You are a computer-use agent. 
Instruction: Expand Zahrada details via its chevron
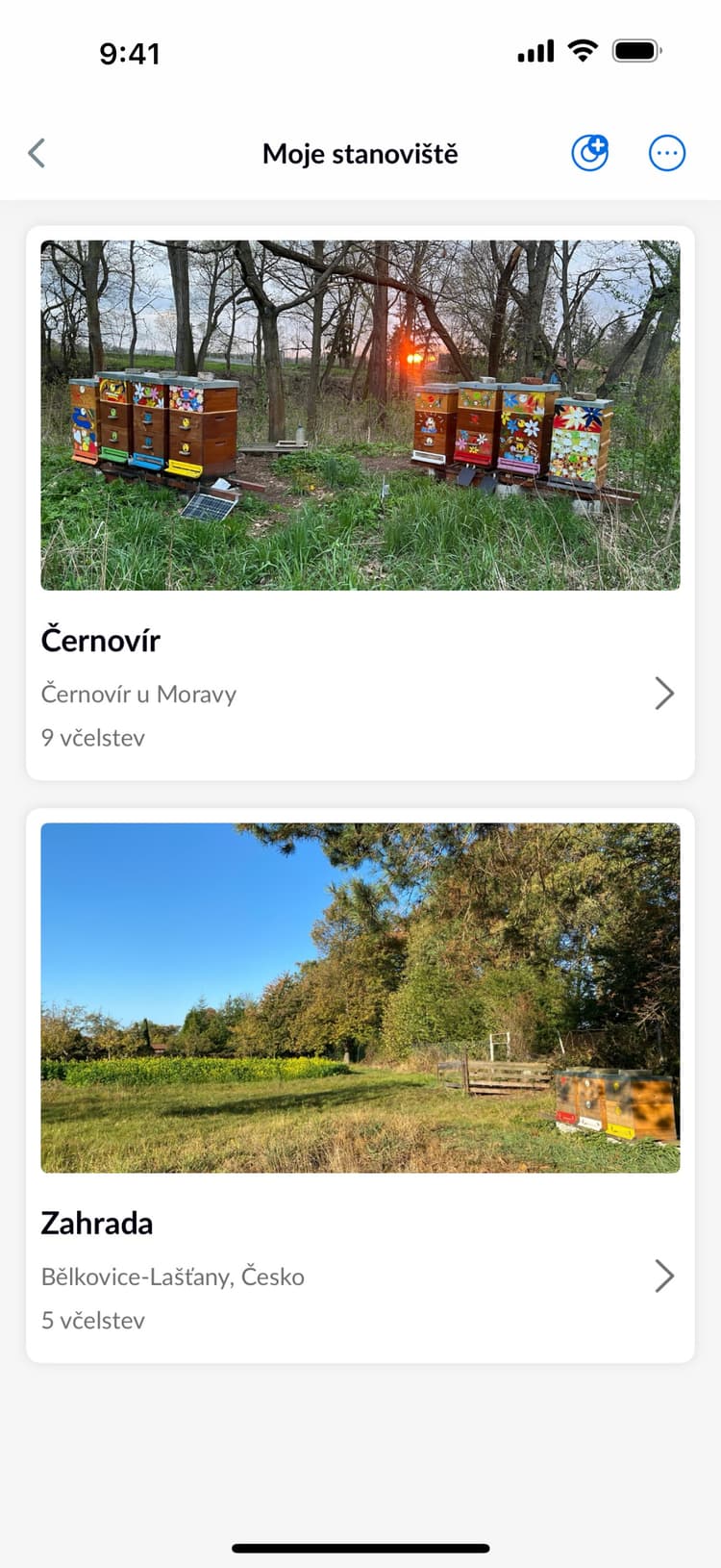click(664, 1276)
